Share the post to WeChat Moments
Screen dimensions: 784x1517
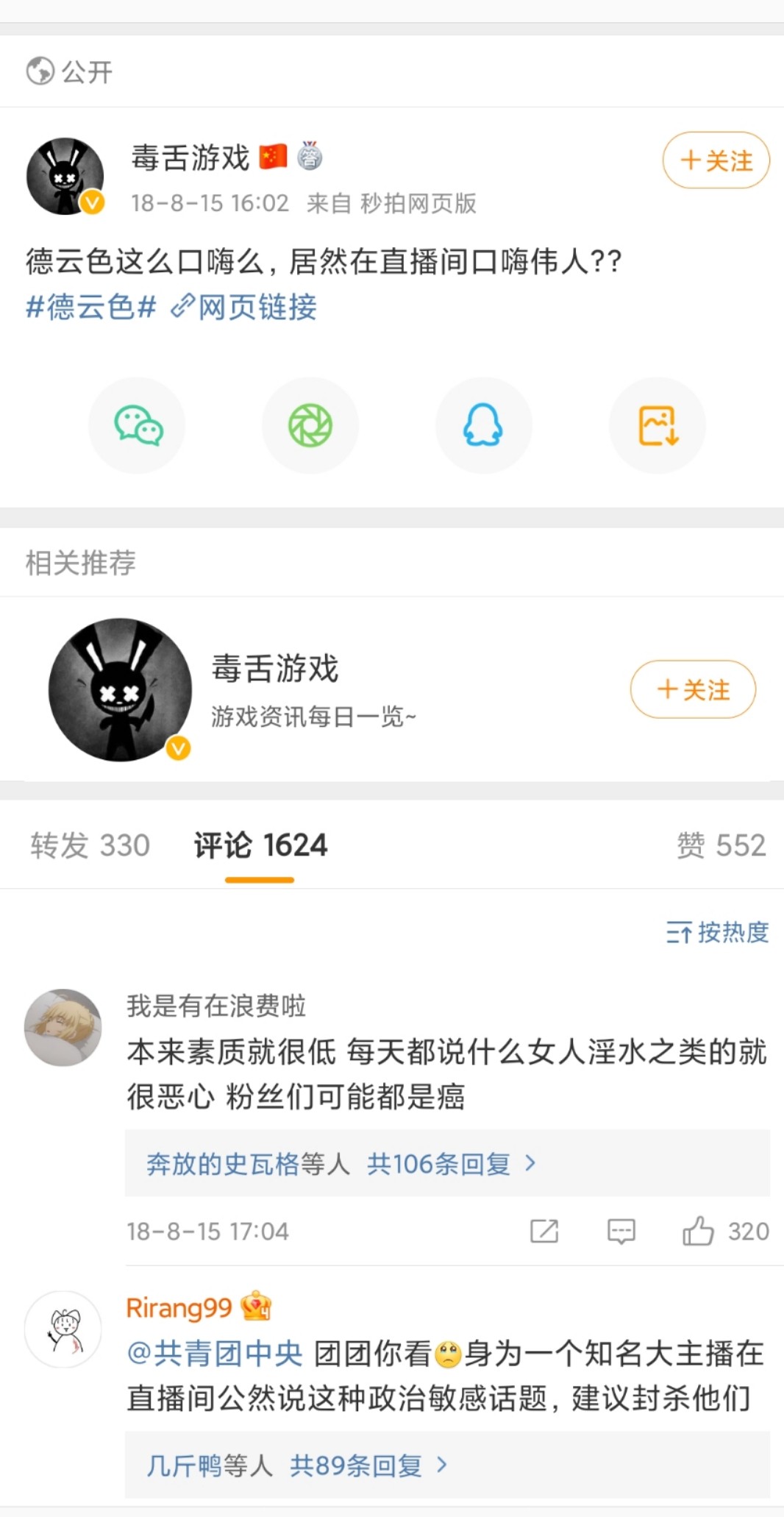coord(310,424)
